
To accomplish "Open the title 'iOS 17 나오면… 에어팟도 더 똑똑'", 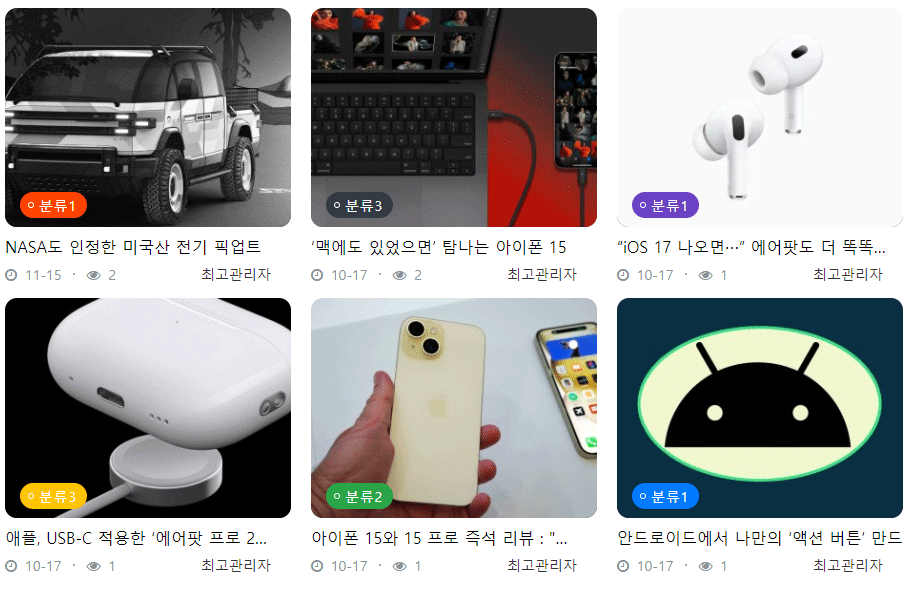I will 751,247.
